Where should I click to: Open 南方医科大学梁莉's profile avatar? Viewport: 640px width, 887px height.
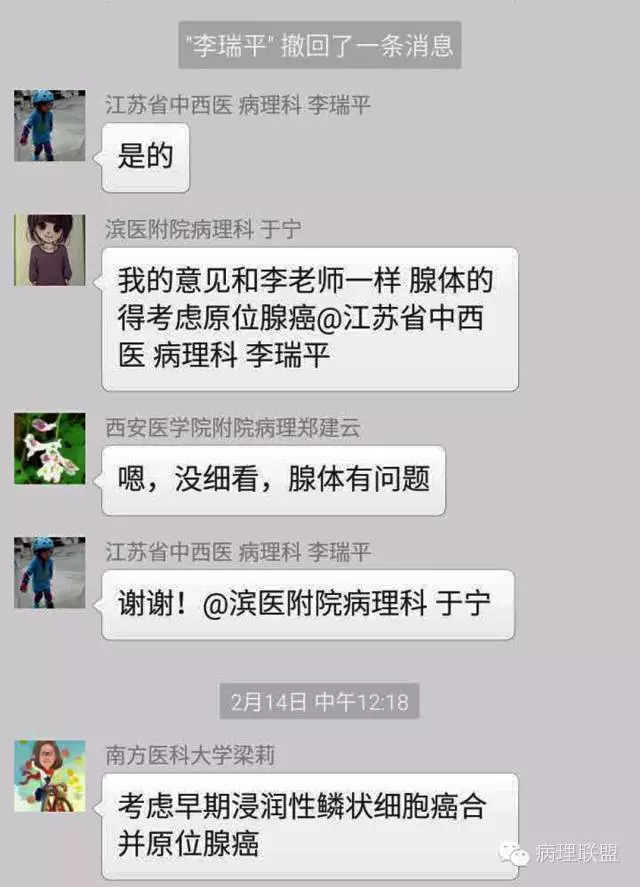point(49,775)
